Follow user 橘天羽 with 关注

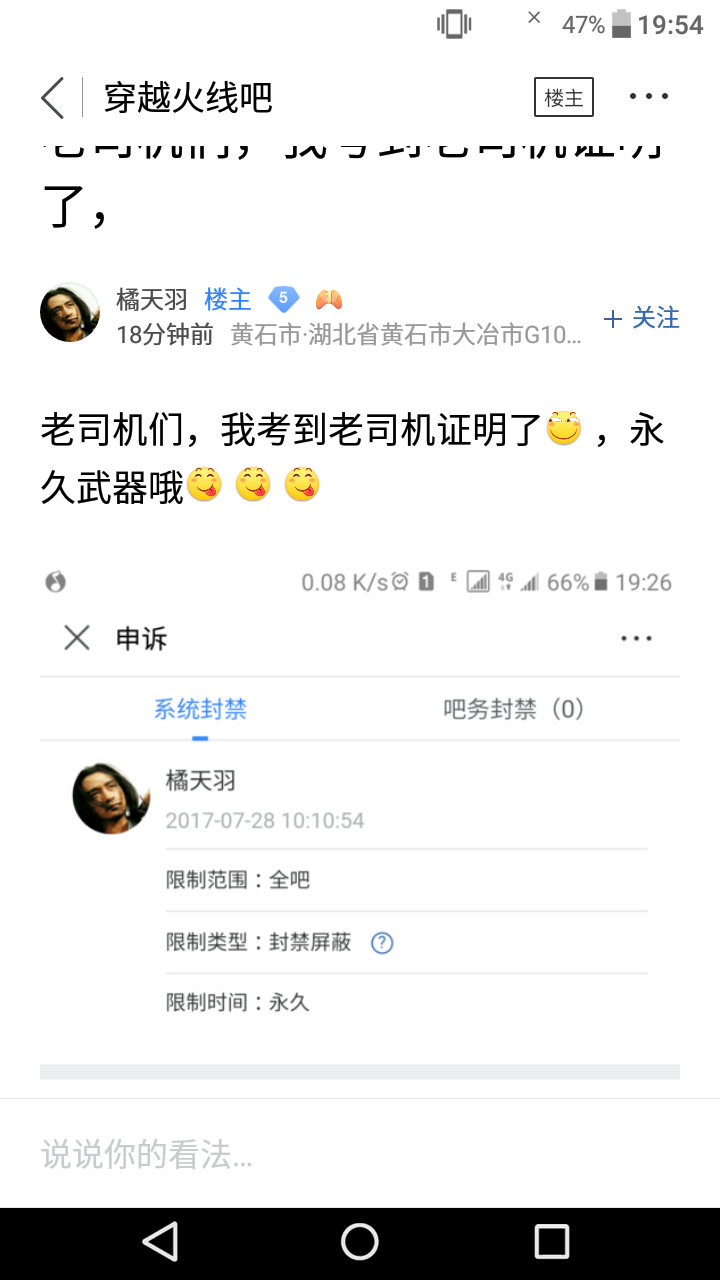[x=641, y=318]
